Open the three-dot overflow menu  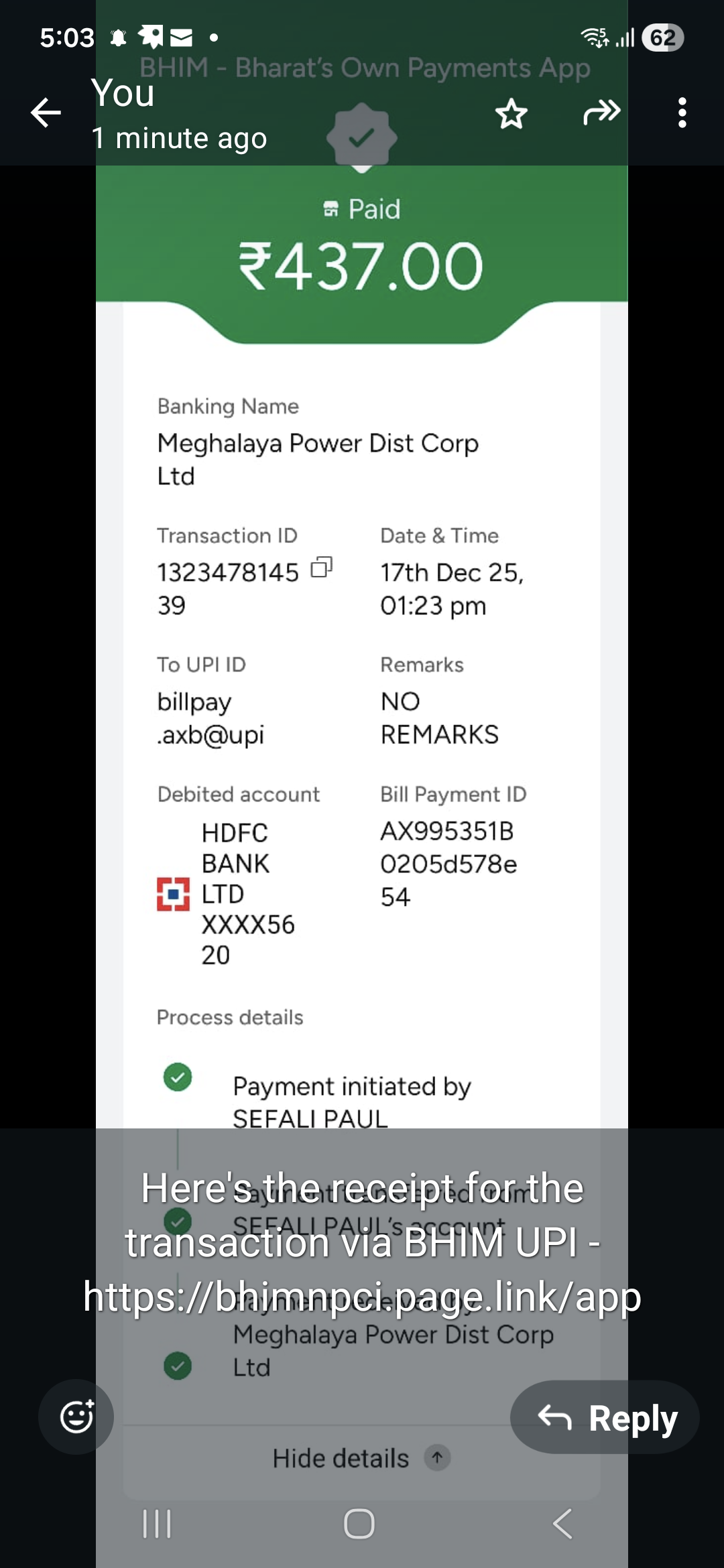click(682, 113)
